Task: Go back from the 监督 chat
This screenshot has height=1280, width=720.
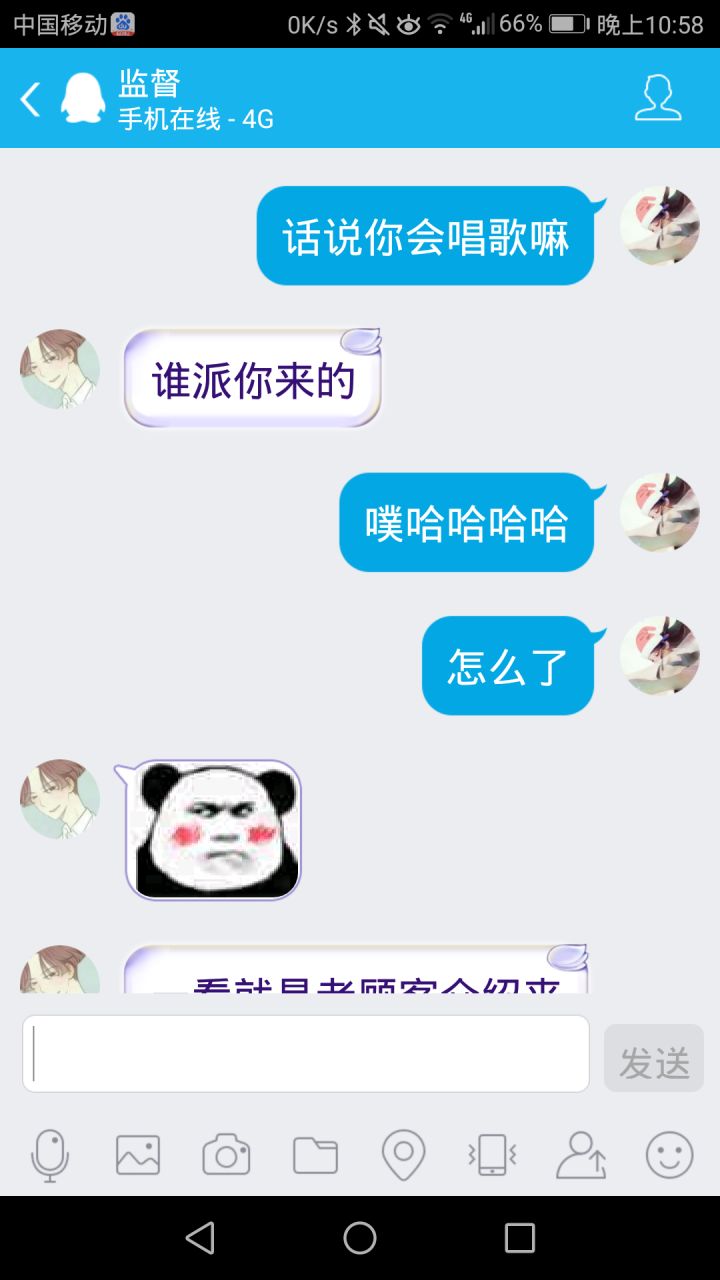Action: pos(31,99)
